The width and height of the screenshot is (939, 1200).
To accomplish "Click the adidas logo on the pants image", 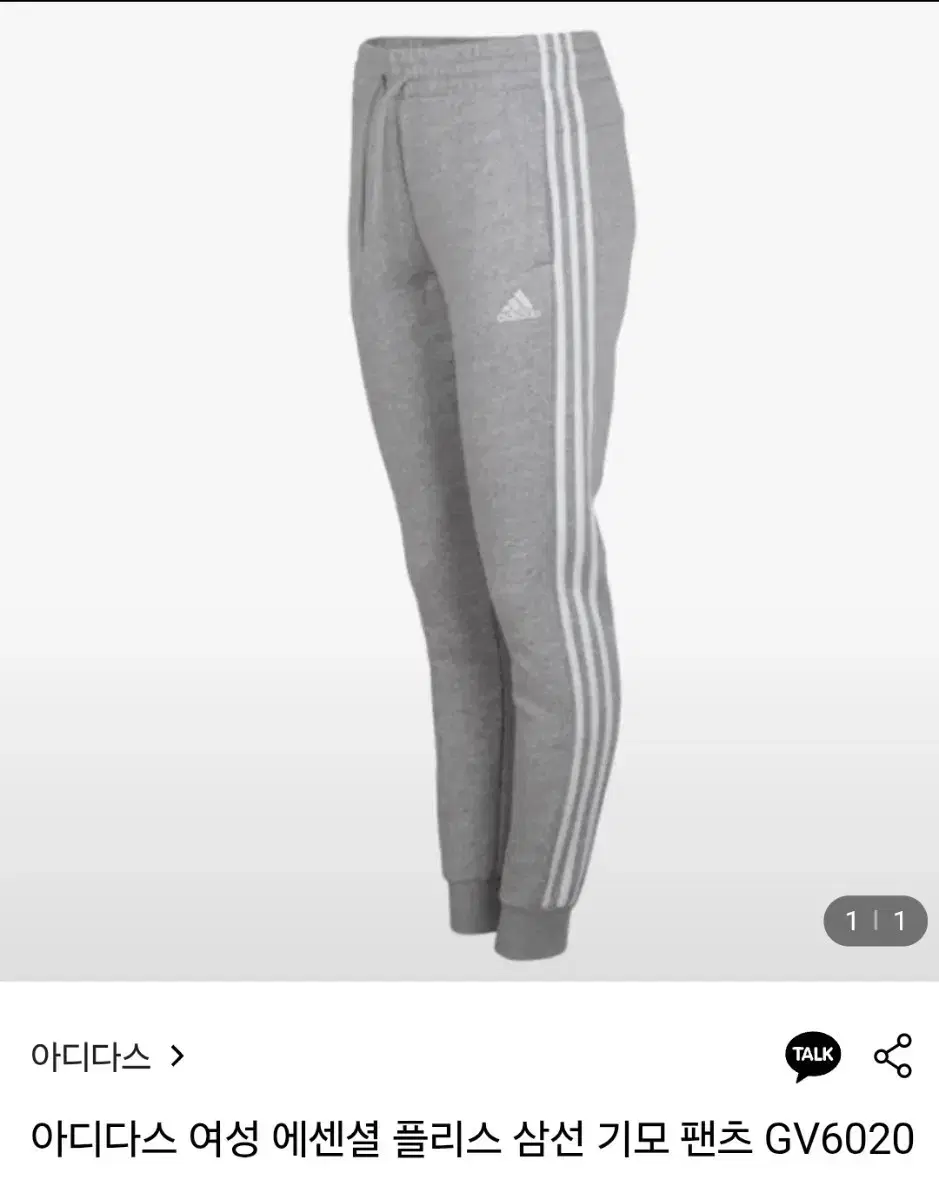I will click(x=518, y=303).
